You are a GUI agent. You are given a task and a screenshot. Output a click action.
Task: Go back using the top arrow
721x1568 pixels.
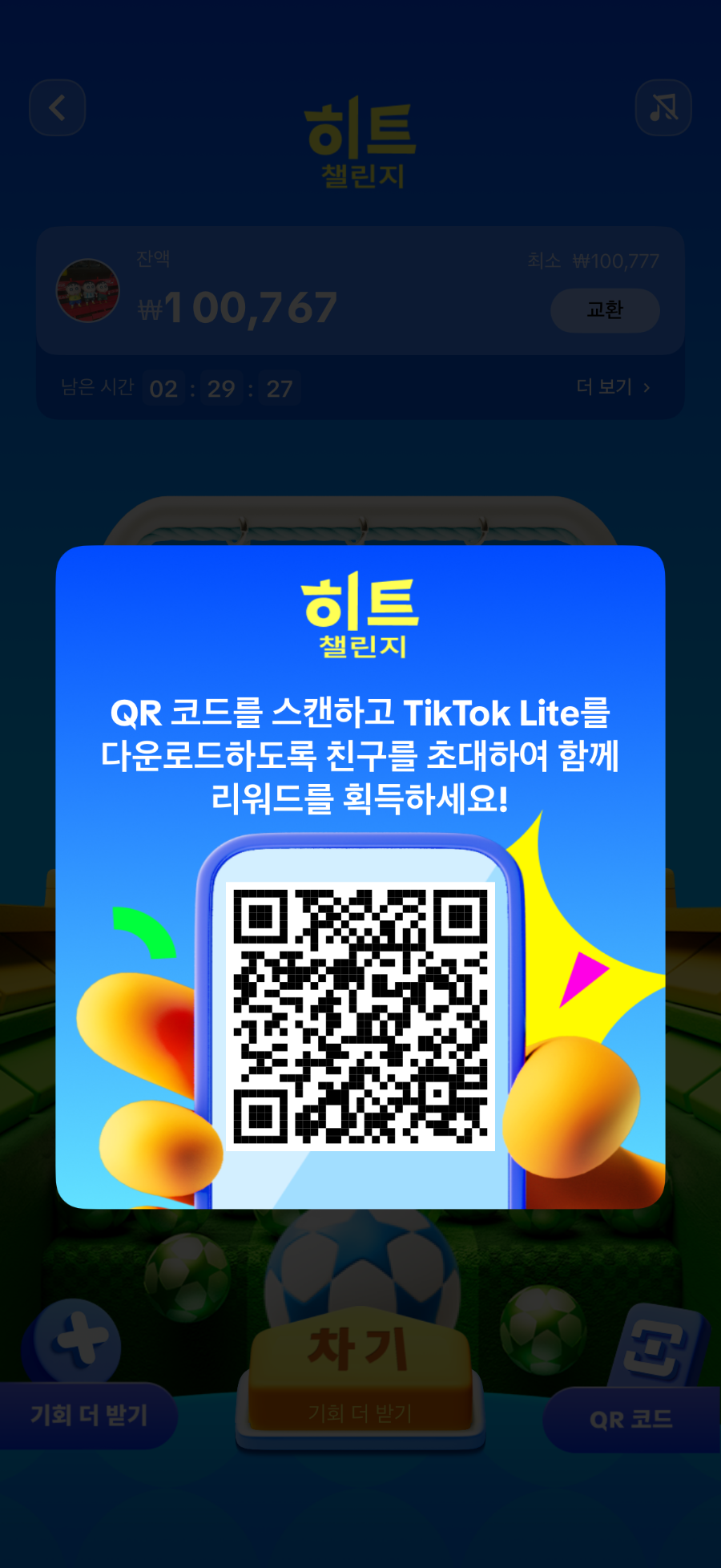click(x=57, y=108)
